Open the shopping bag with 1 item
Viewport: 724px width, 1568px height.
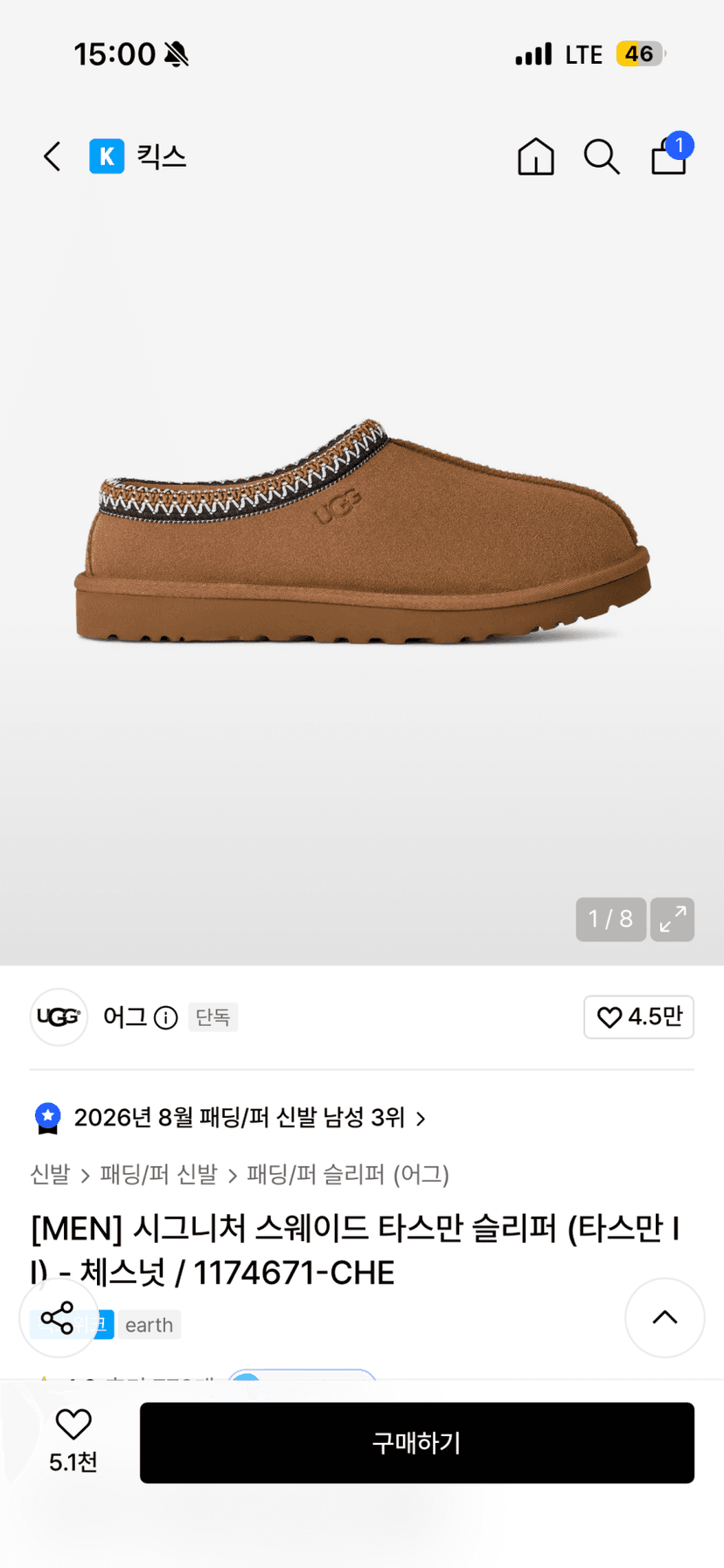(x=670, y=156)
